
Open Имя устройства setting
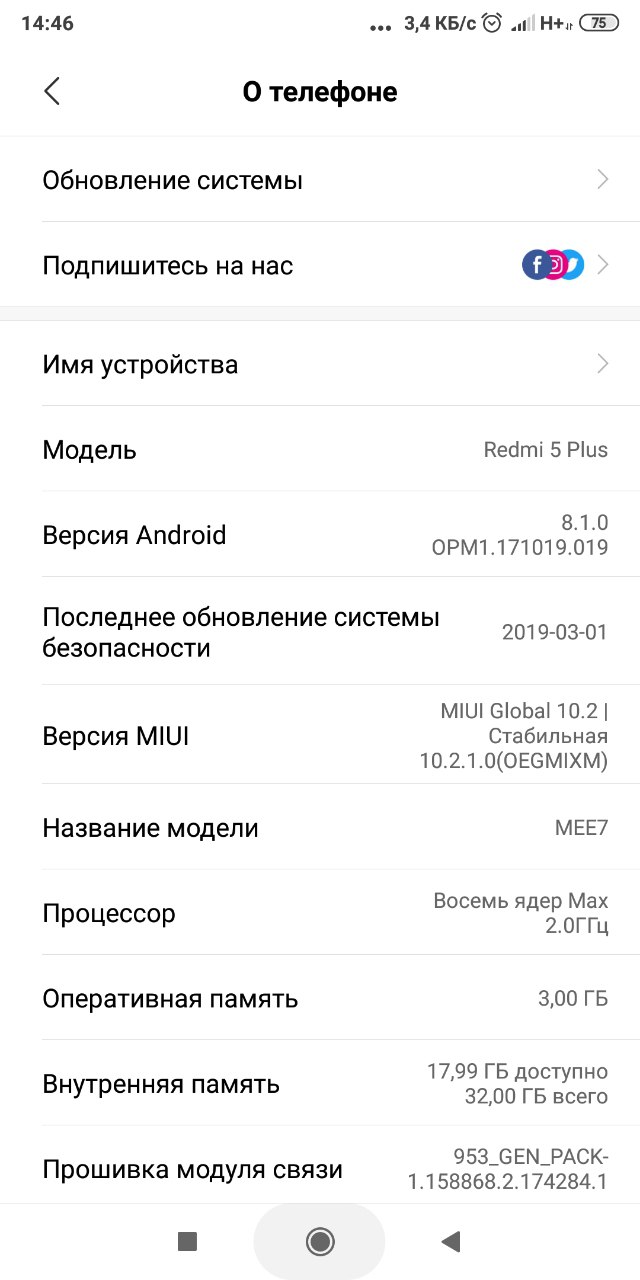tap(320, 364)
